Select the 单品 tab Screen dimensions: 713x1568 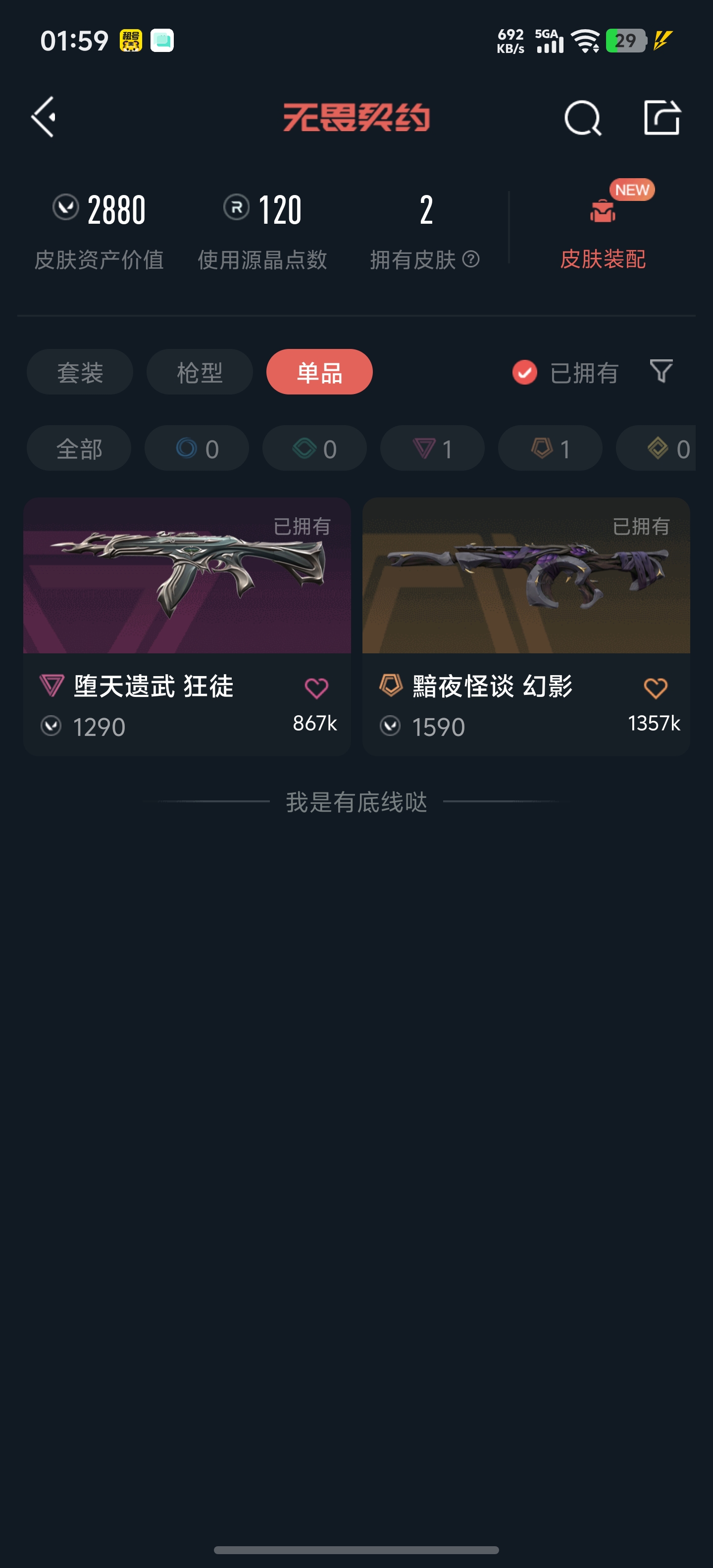320,372
